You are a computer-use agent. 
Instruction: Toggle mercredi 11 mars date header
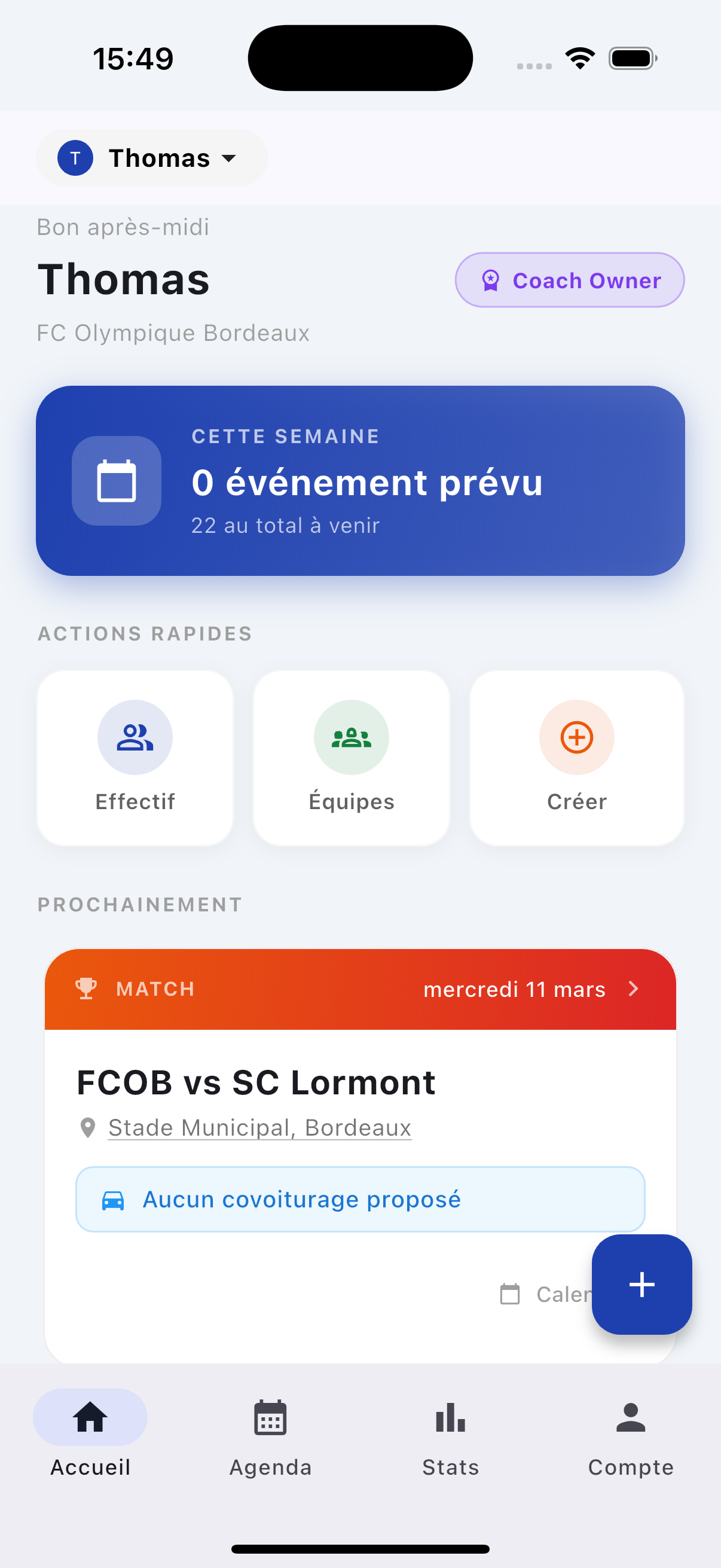pyautogui.click(x=514, y=989)
